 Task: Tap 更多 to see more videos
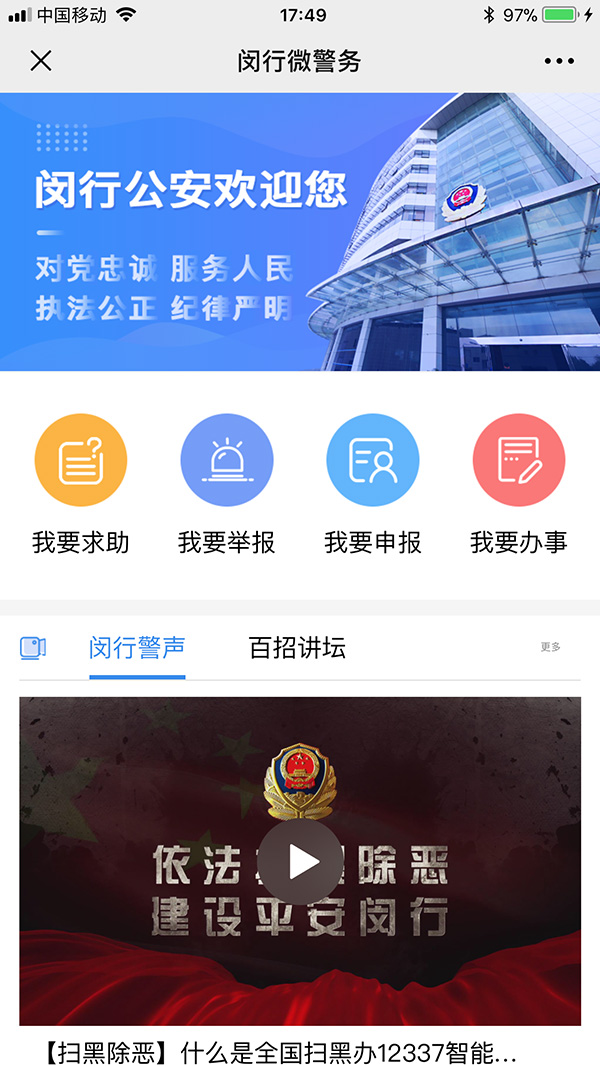point(551,647)
